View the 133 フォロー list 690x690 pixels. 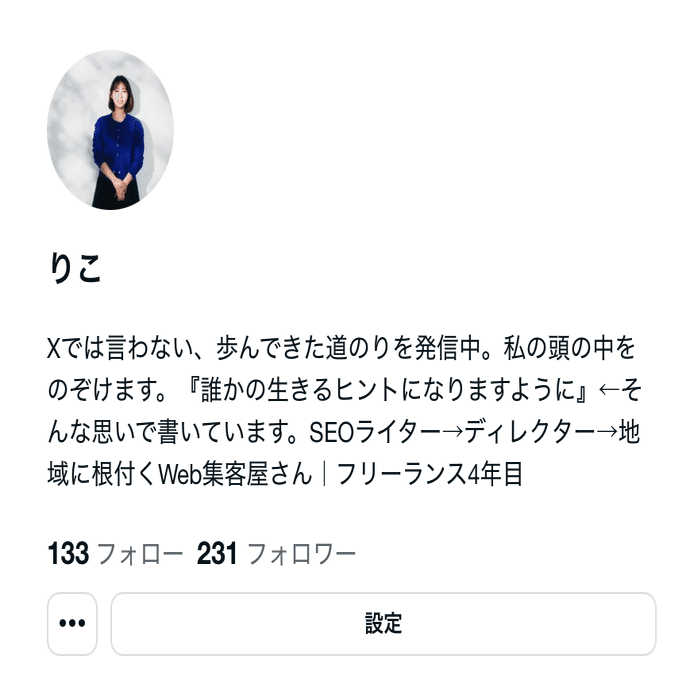pos(115,553)
